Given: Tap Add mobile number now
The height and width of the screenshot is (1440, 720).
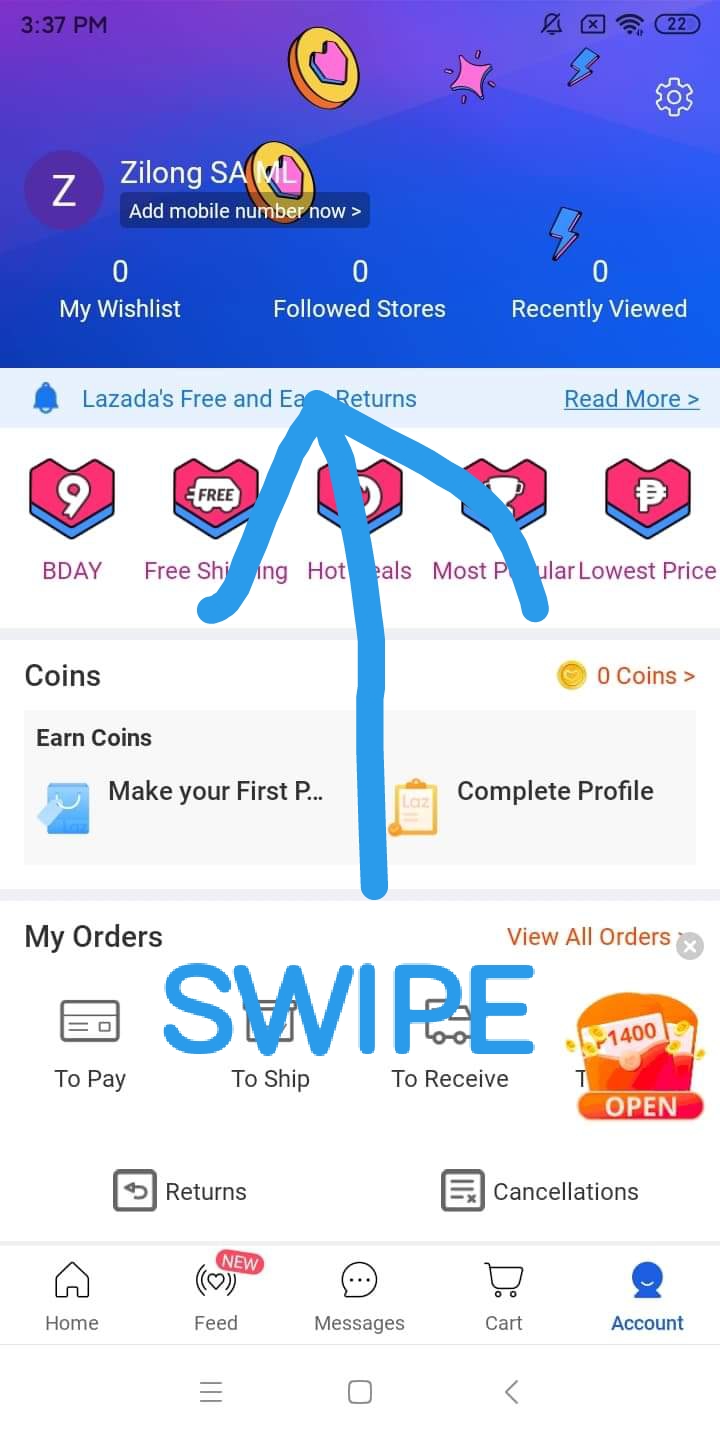Looking at the screenshot, I should pyautogui.click(x=244, y=211).
